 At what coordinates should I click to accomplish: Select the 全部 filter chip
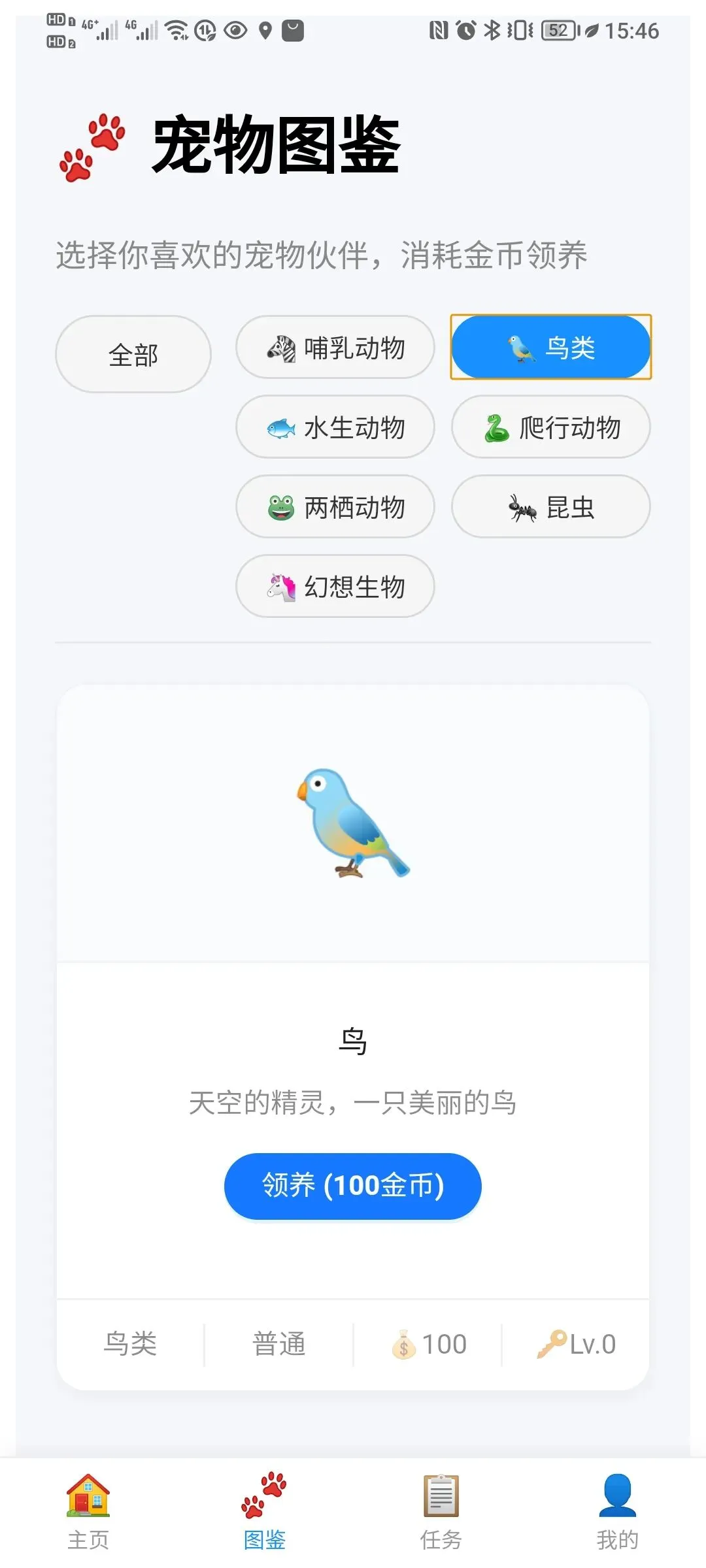click(x=133, y=355)
